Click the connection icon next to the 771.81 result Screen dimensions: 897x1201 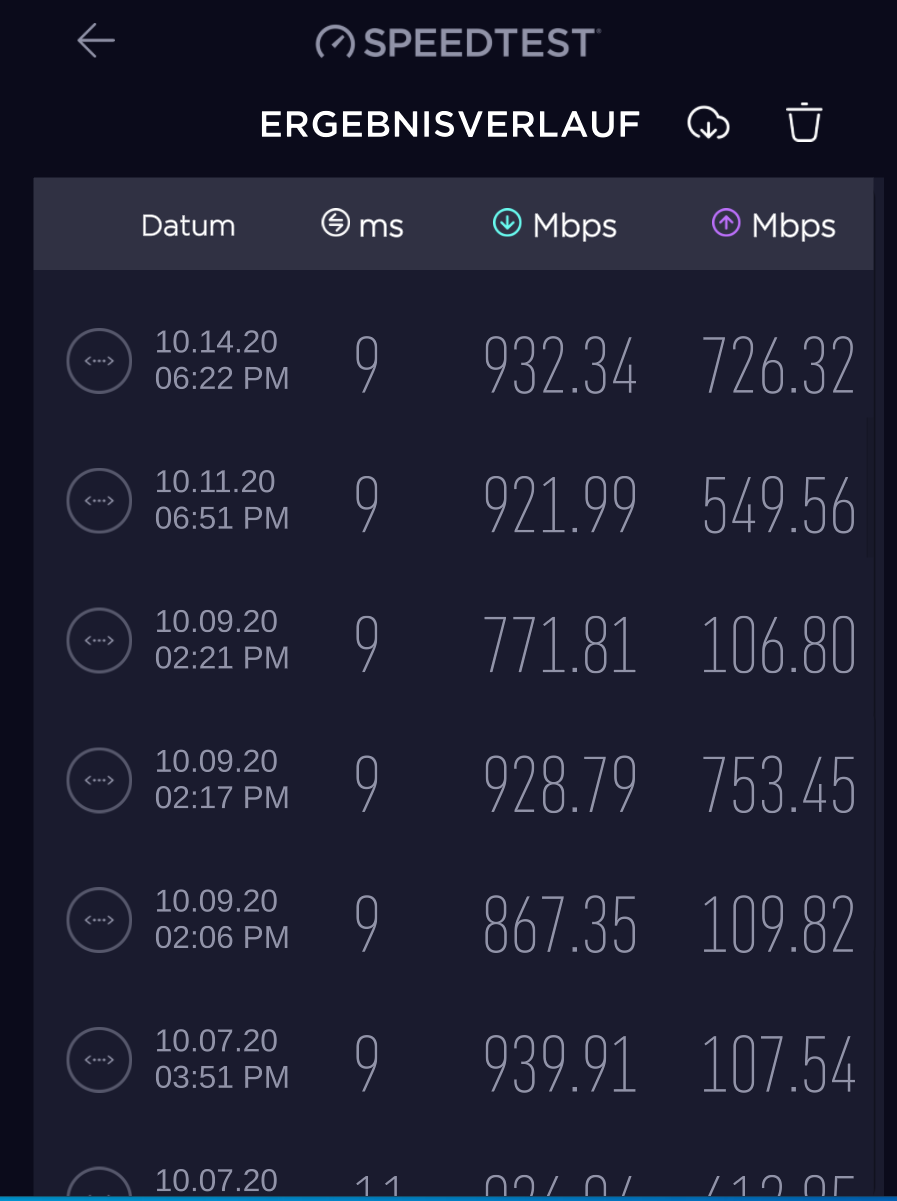pyautogui.click(x=99, y=640)
